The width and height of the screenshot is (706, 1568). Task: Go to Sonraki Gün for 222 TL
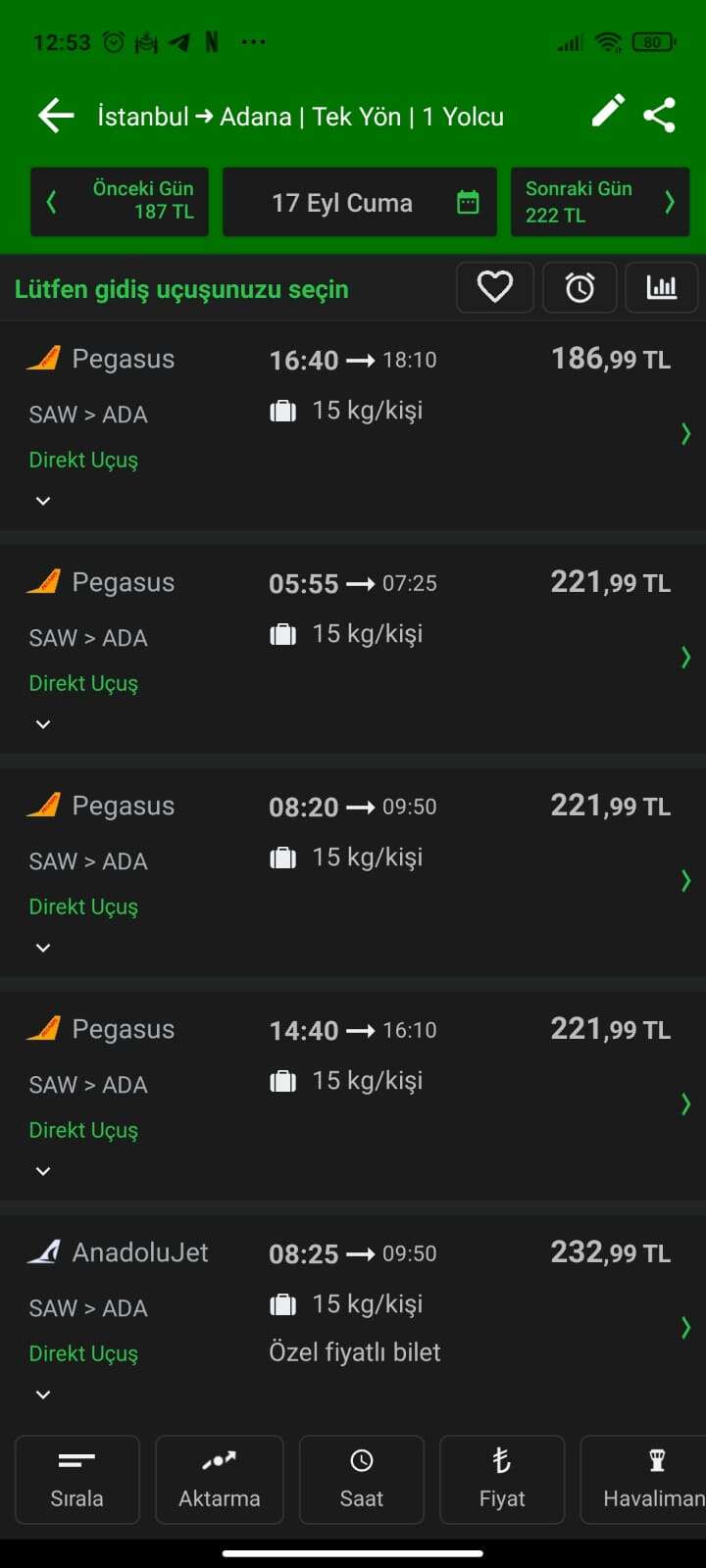600,202
